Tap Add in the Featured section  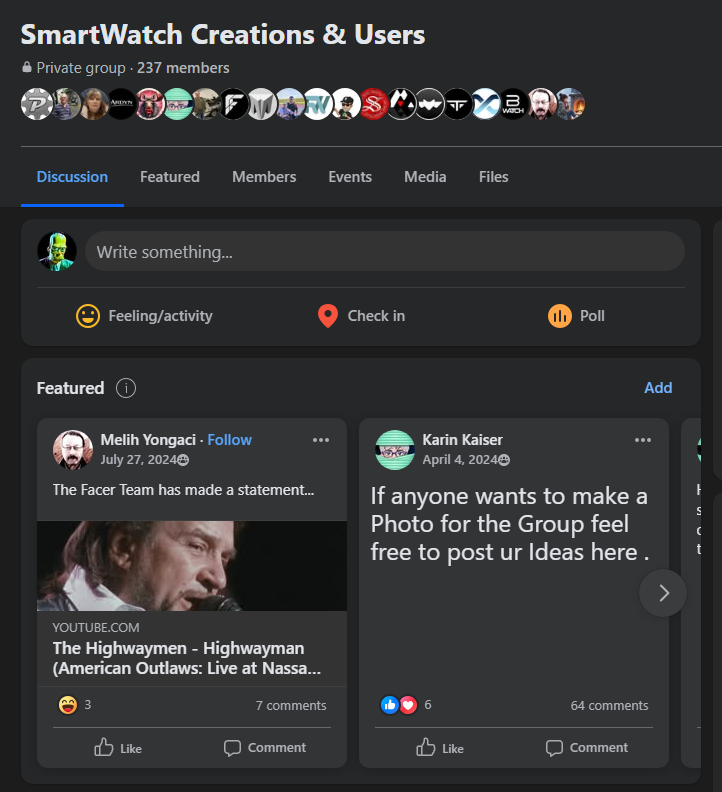[x=658, y=388]
